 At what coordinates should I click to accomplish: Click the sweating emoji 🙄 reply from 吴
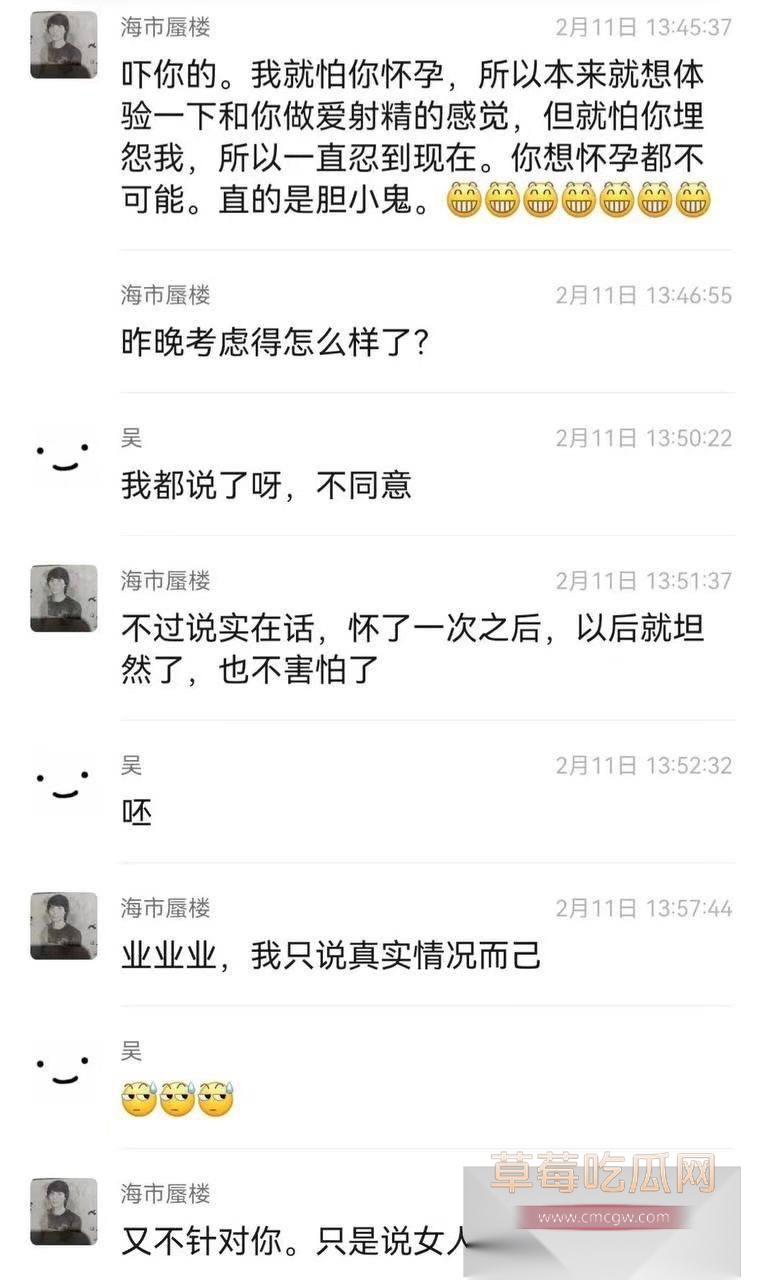point(180,1097)
